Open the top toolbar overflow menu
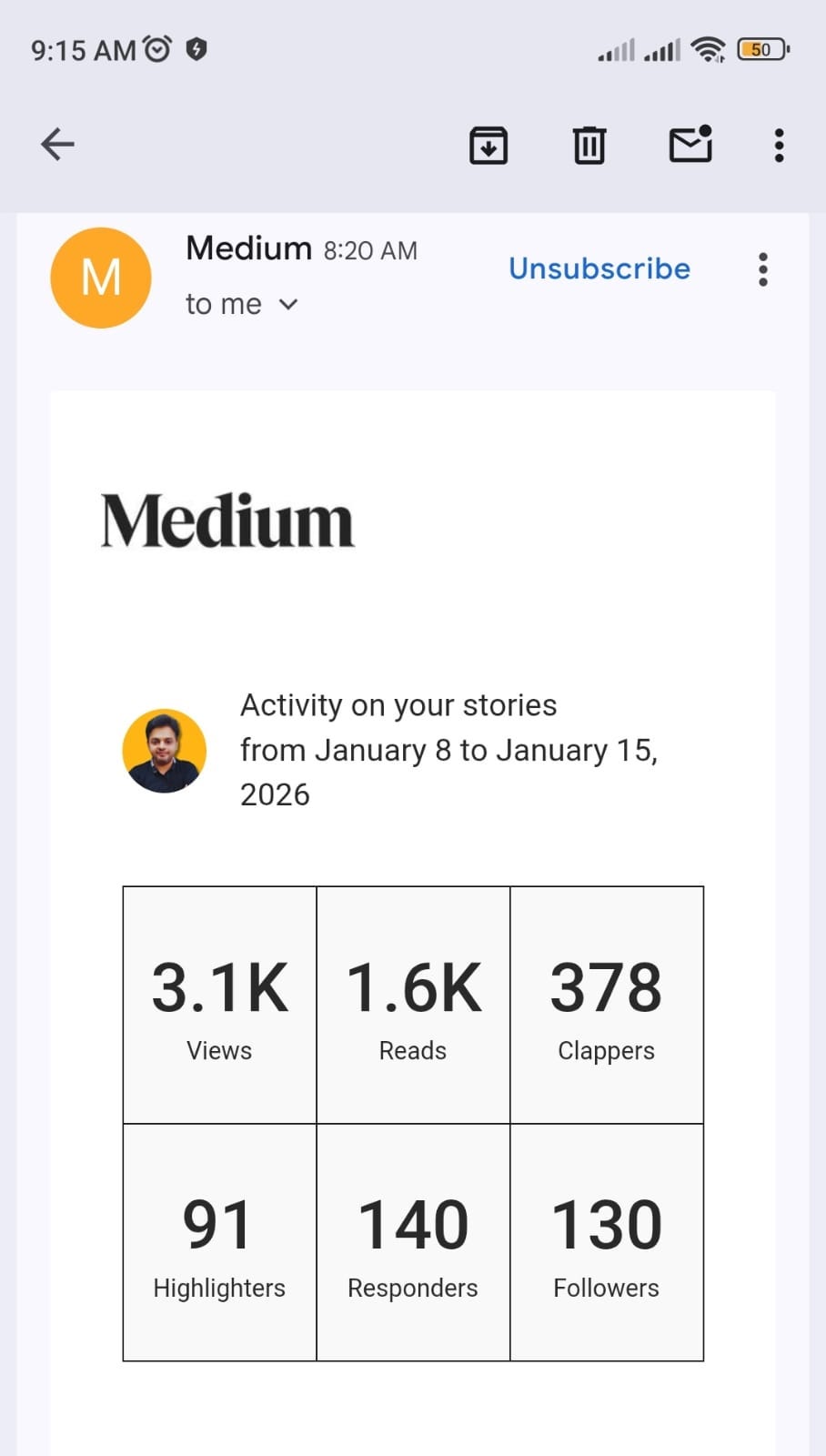 pyautogui.click(x=779, y=145)
